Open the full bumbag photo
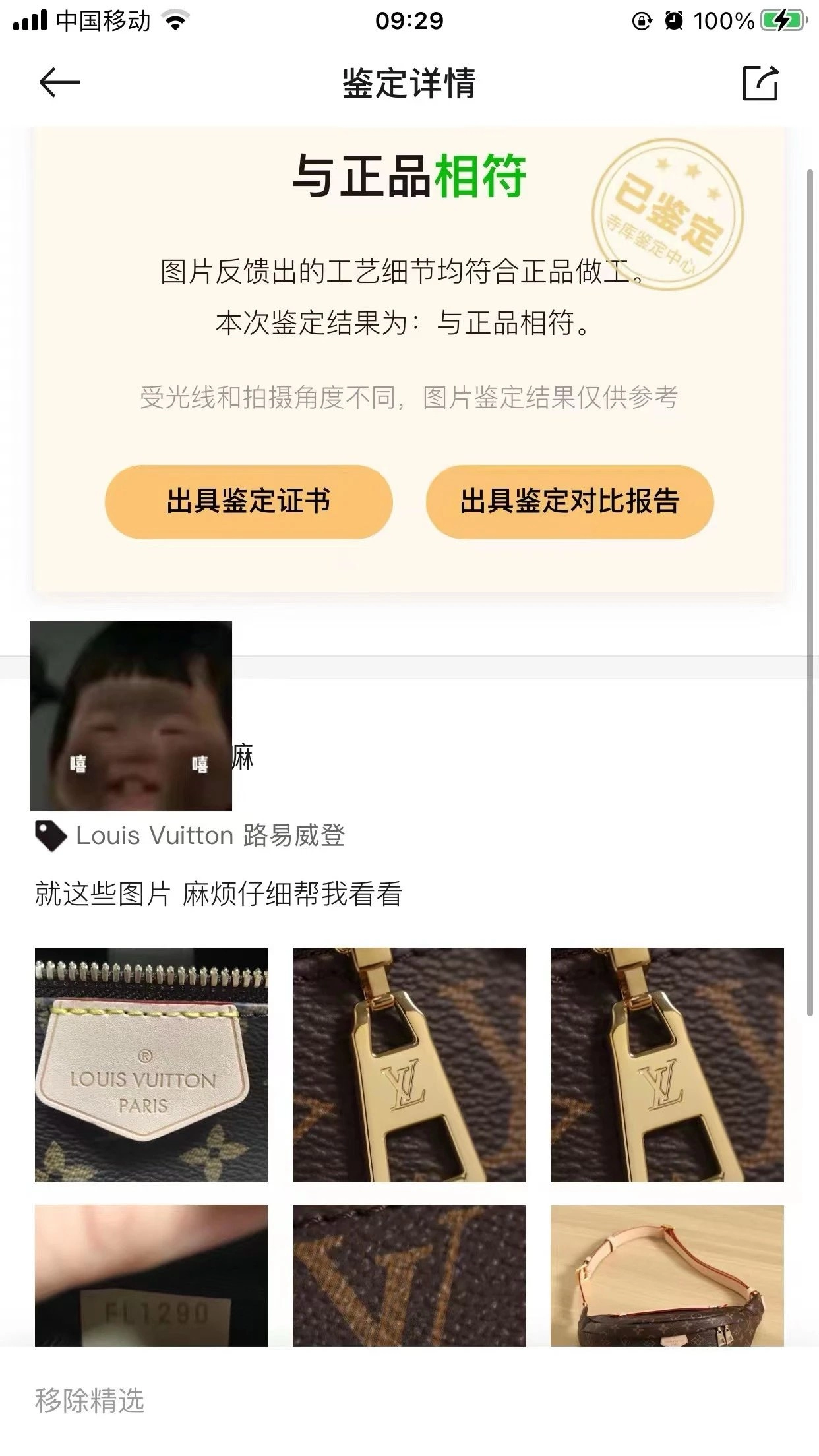This screenshot has width=819, height=1456. point(667,1275)
